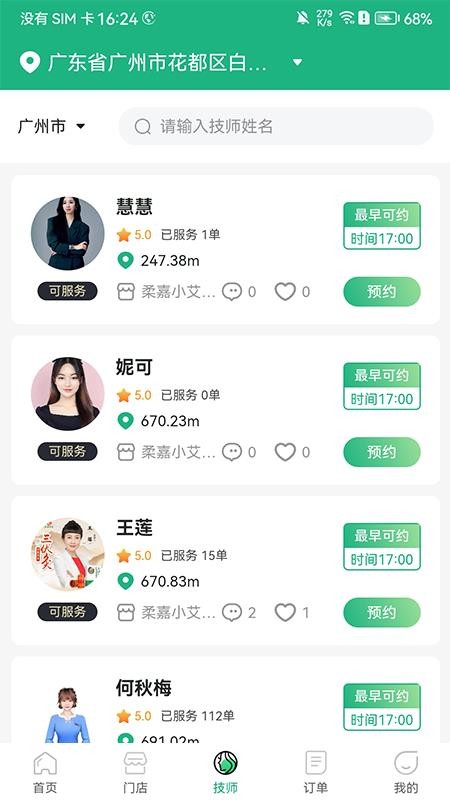Open the 广州市 city selector

[x=51, y=126]
